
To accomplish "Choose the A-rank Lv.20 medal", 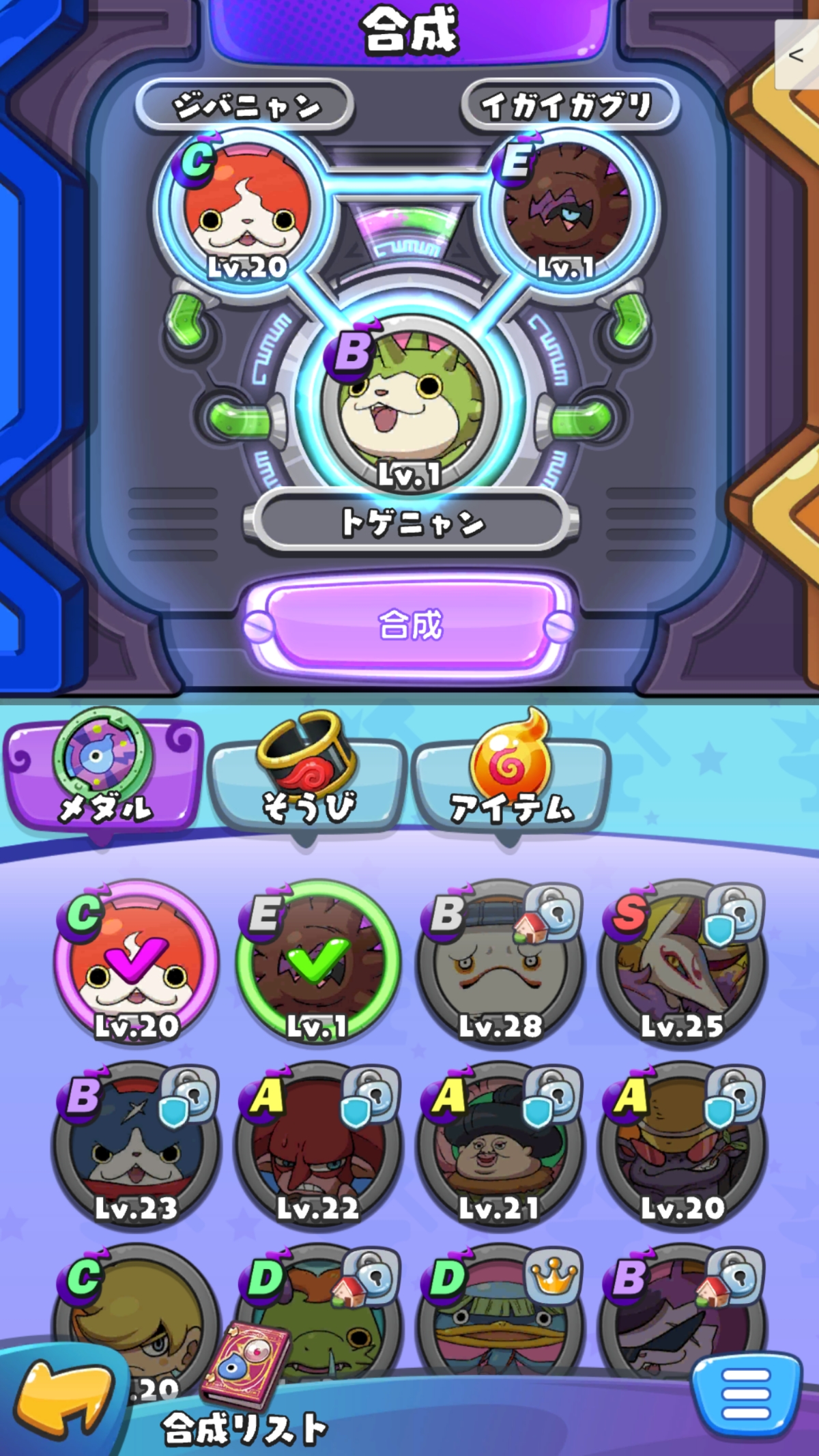I will (x=682, y=1145).
